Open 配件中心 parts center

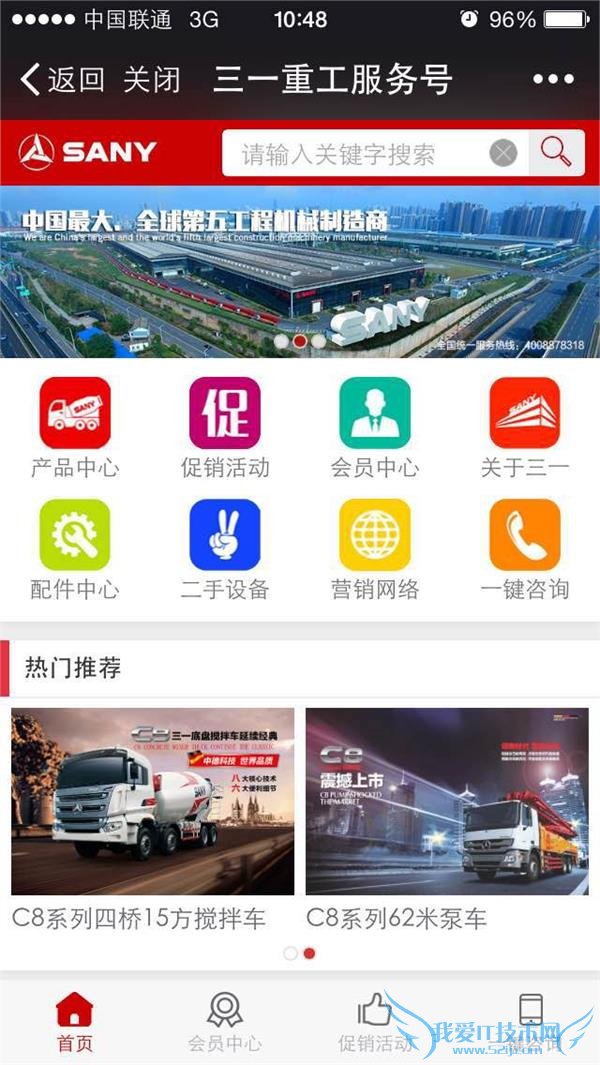tap(75, 549)
